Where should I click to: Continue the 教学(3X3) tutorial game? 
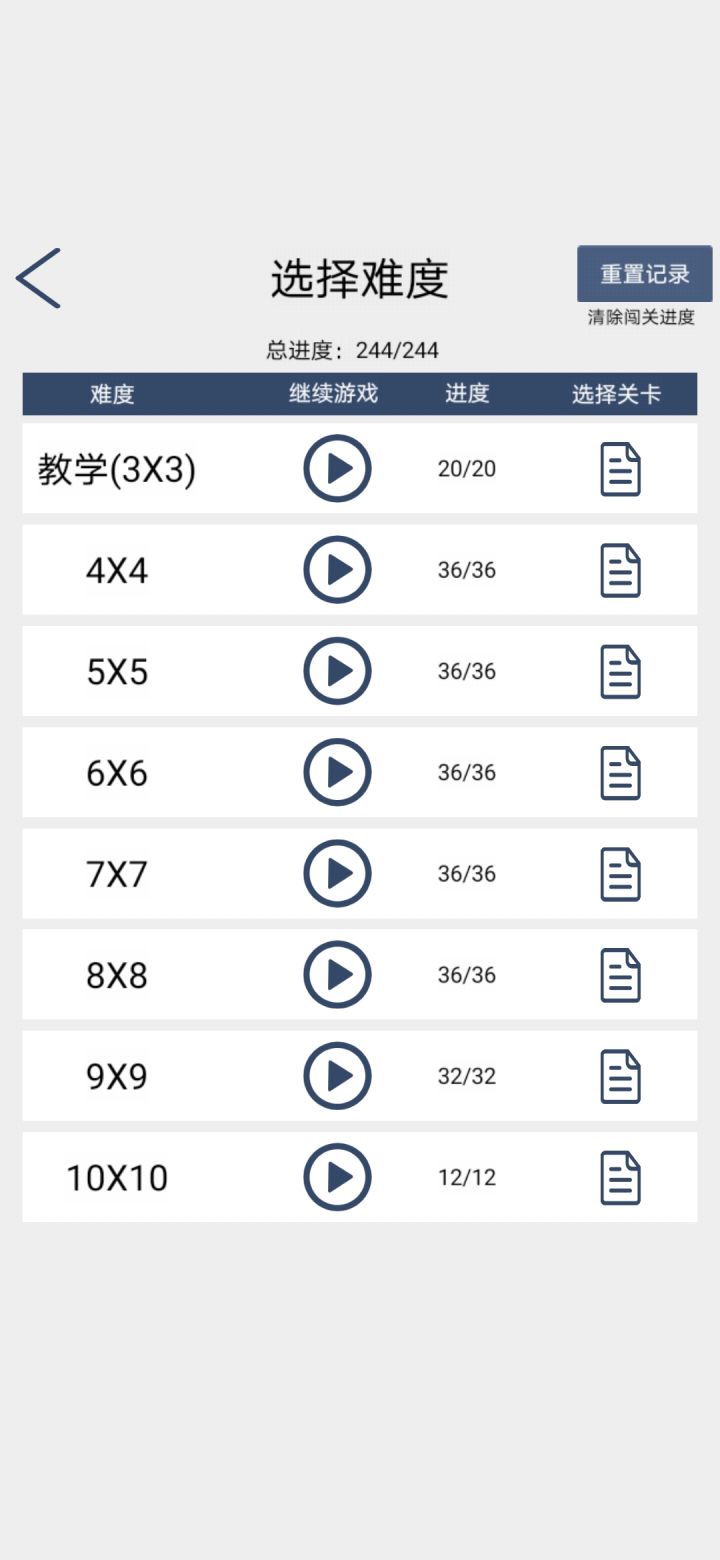click(x=337, y=468)
